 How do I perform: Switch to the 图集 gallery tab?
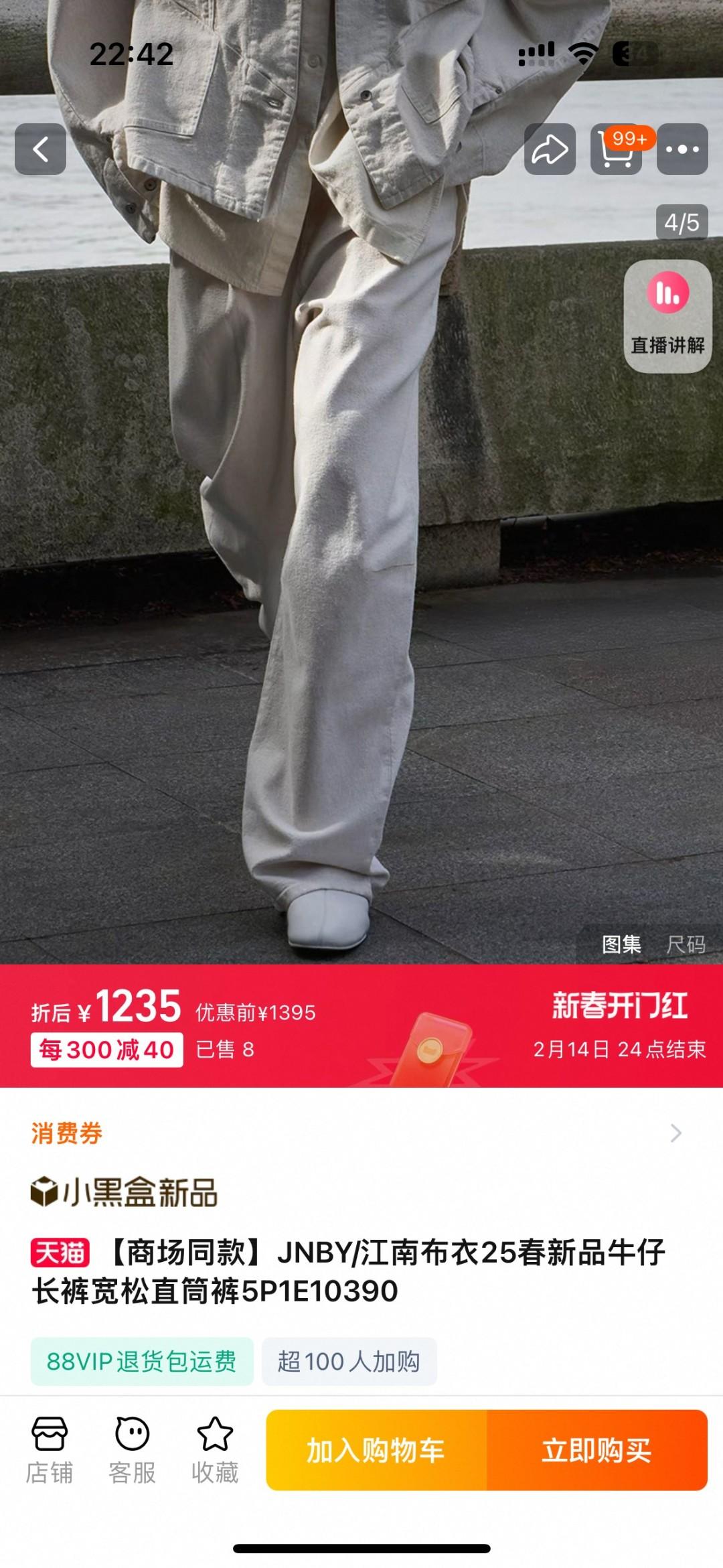[x=621, y=944]
